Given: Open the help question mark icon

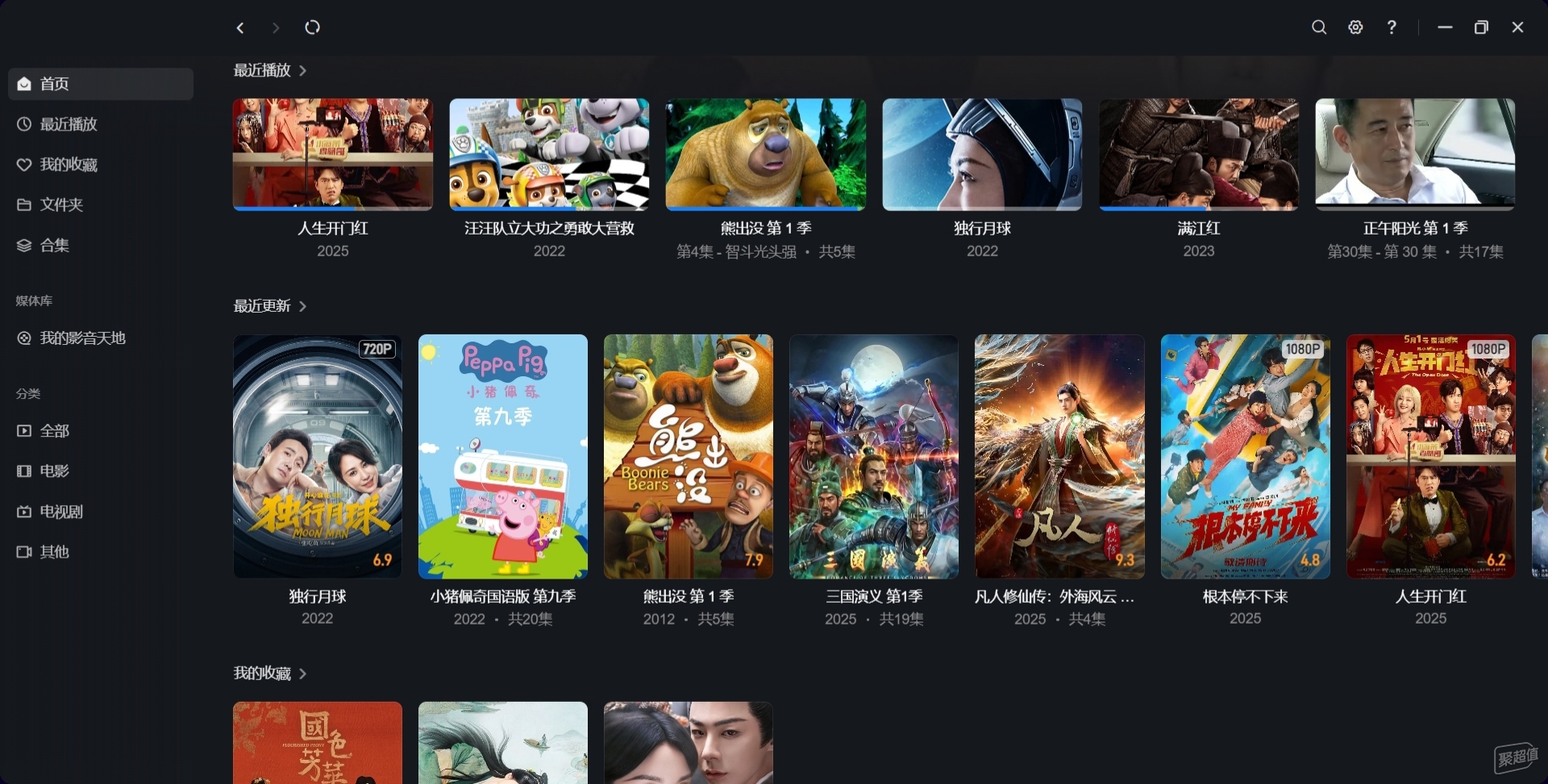Looking at the screenshot, I should 1392,27.
